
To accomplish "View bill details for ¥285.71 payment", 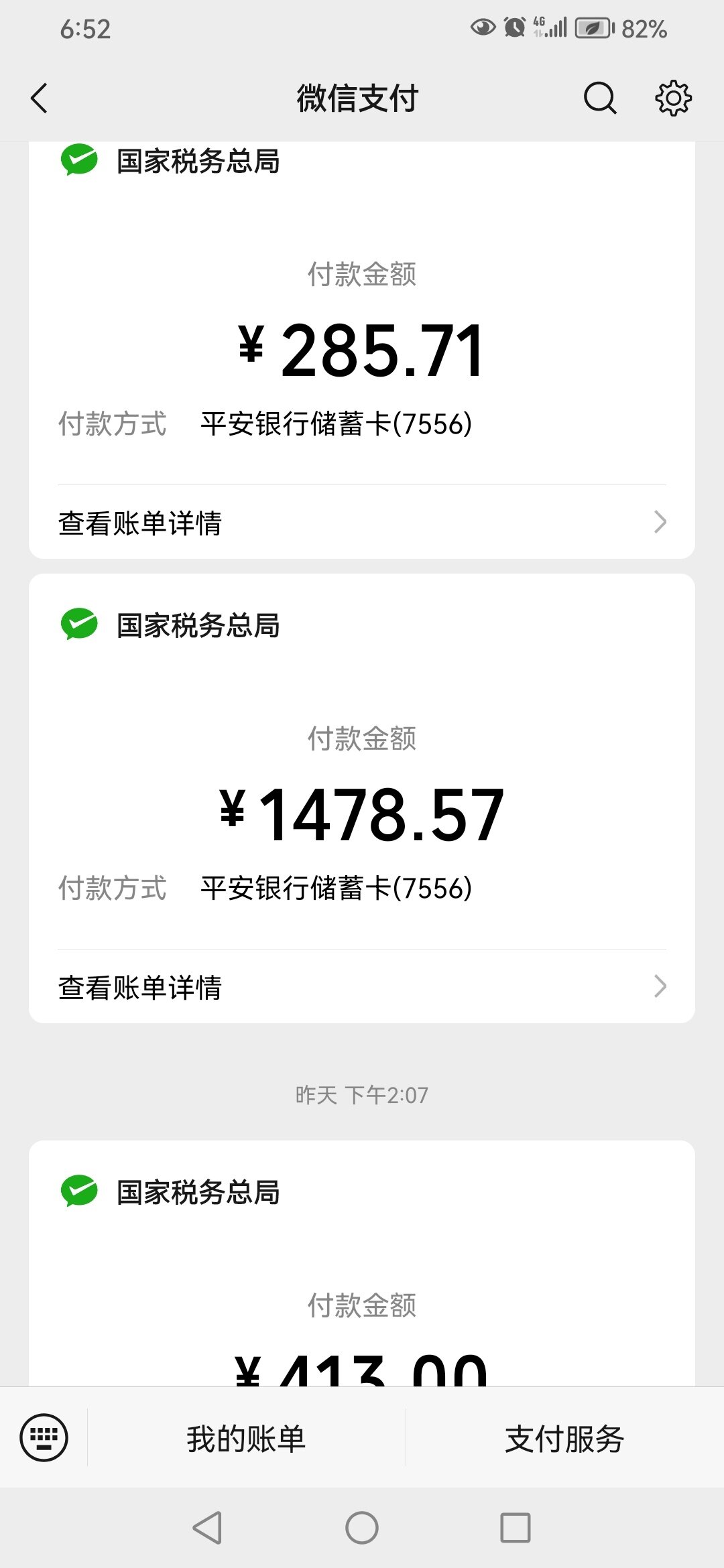I will [362, 522].
